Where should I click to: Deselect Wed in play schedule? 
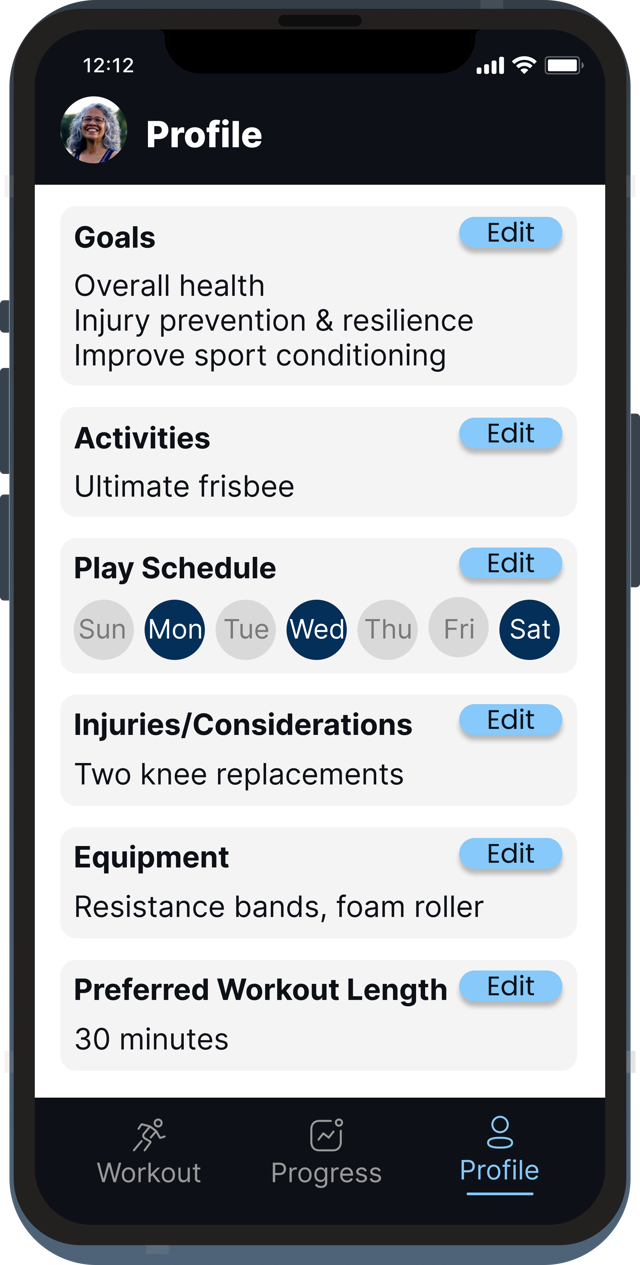pos(317,629)
